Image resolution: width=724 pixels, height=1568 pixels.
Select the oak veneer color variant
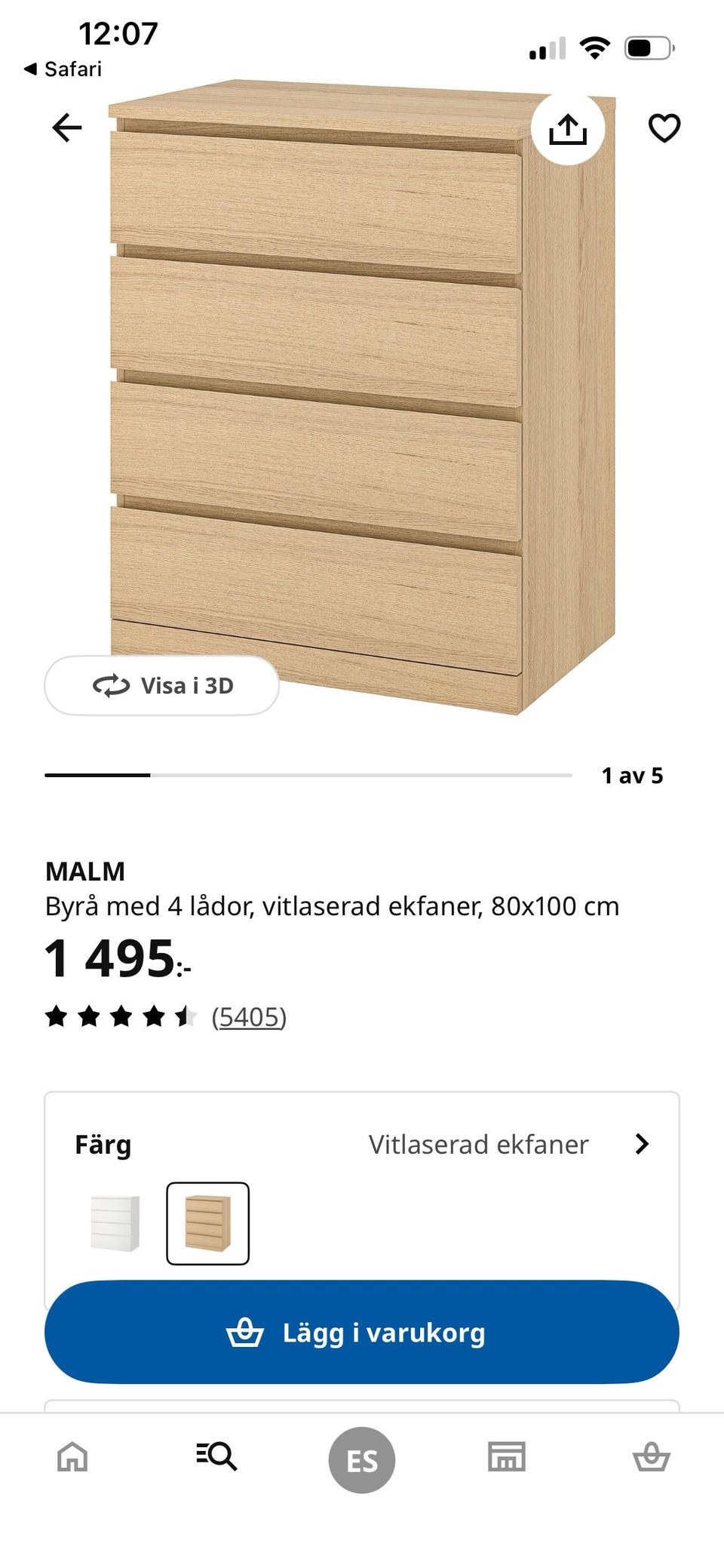pyautogui.click(x=207, y=1222)
